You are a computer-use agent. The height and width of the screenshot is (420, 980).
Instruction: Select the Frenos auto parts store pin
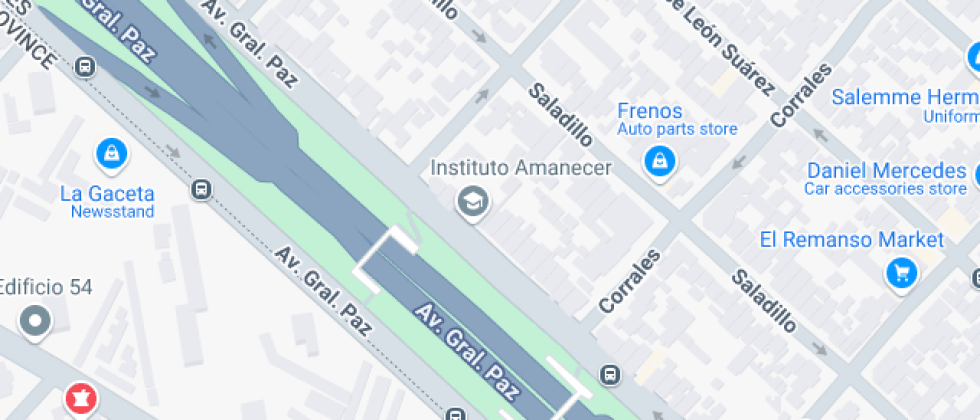point(659,162)
